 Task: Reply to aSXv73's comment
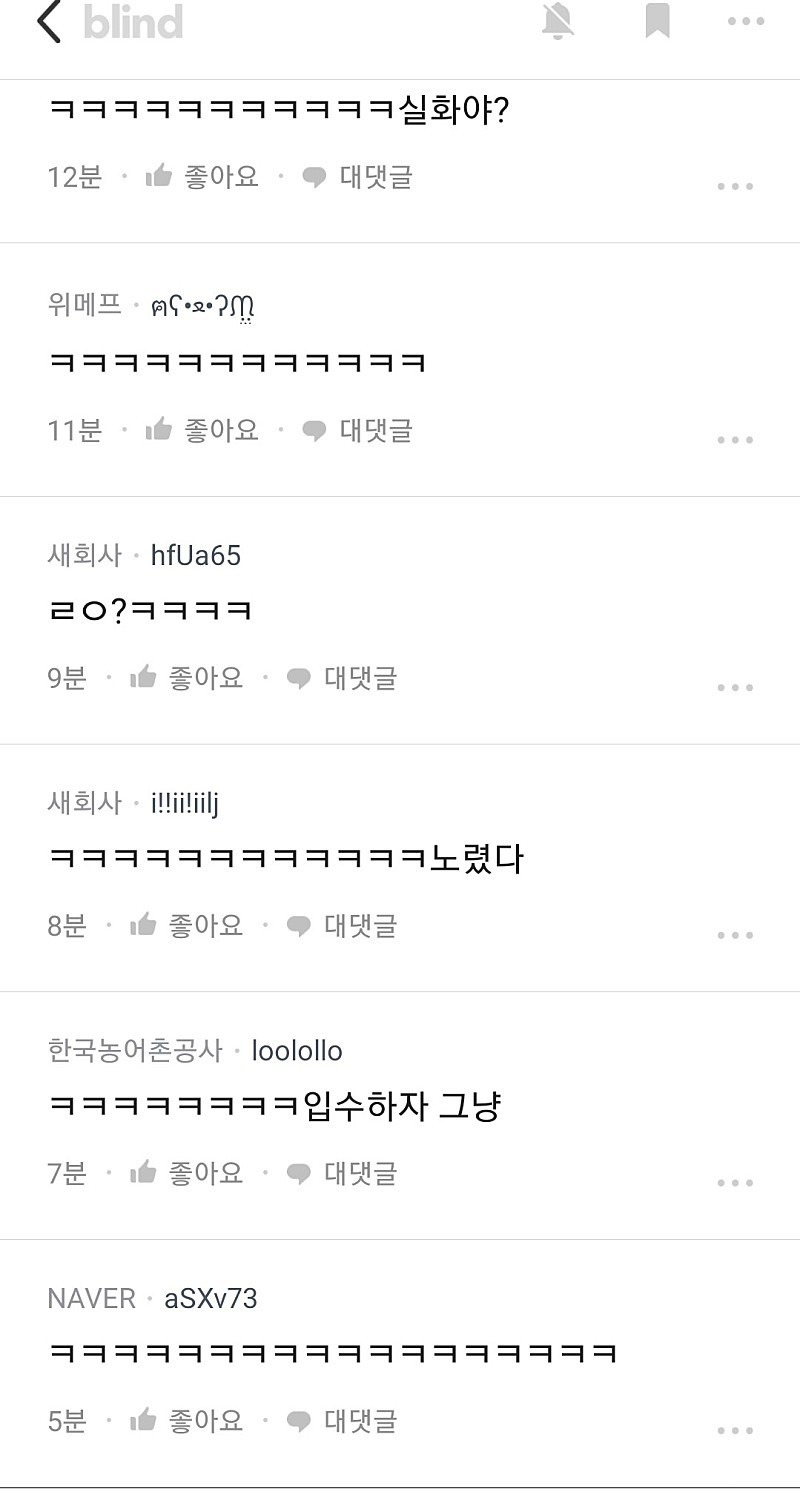[342, 1421]
